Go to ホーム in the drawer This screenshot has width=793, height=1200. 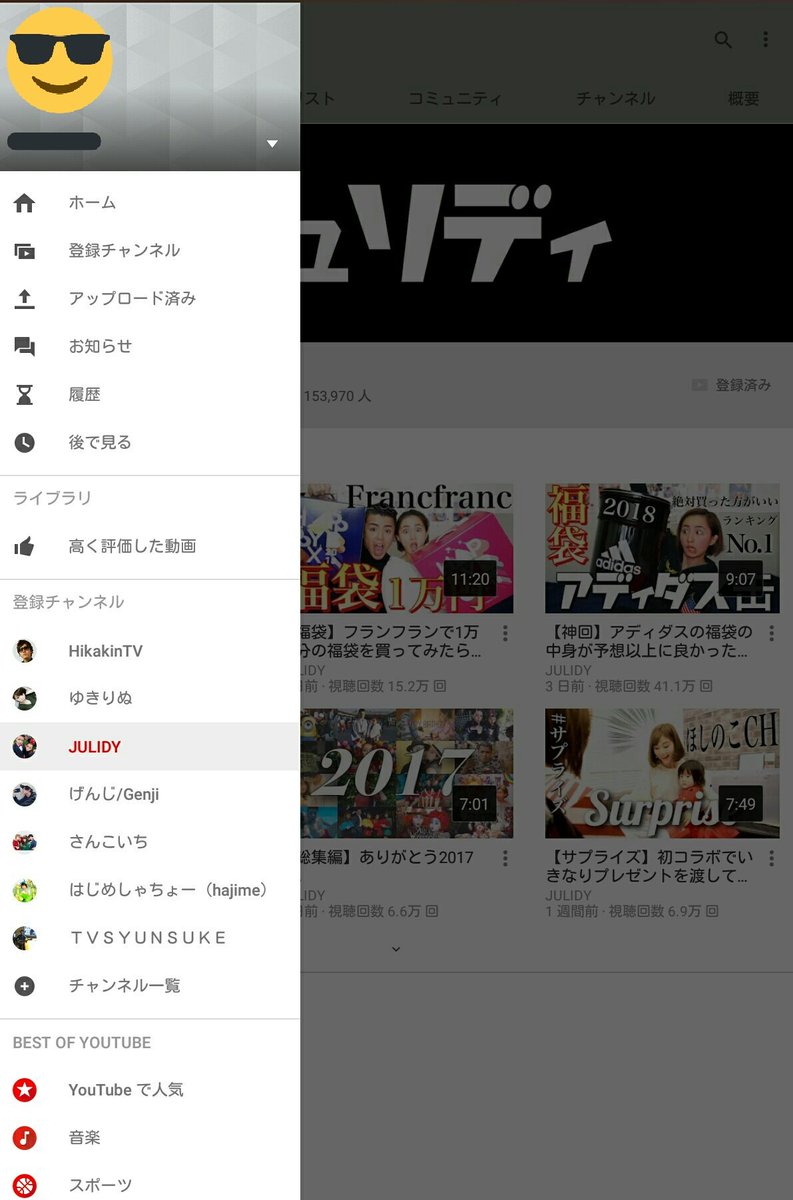point(150,203)
